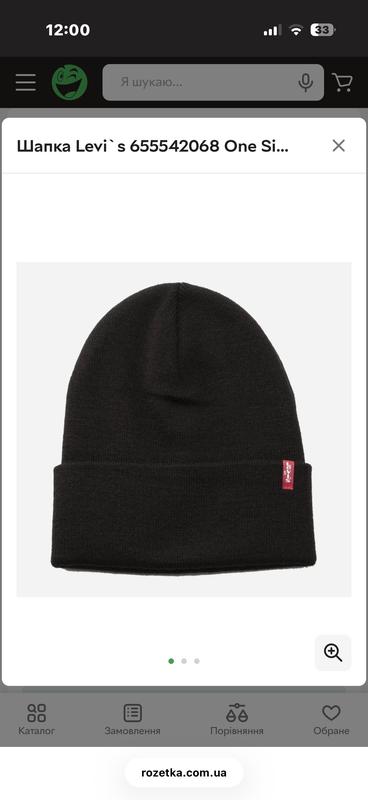Screen dimensions: 368x800
Task: Switch to the Каталог tab
Action: tap(37, 719)
